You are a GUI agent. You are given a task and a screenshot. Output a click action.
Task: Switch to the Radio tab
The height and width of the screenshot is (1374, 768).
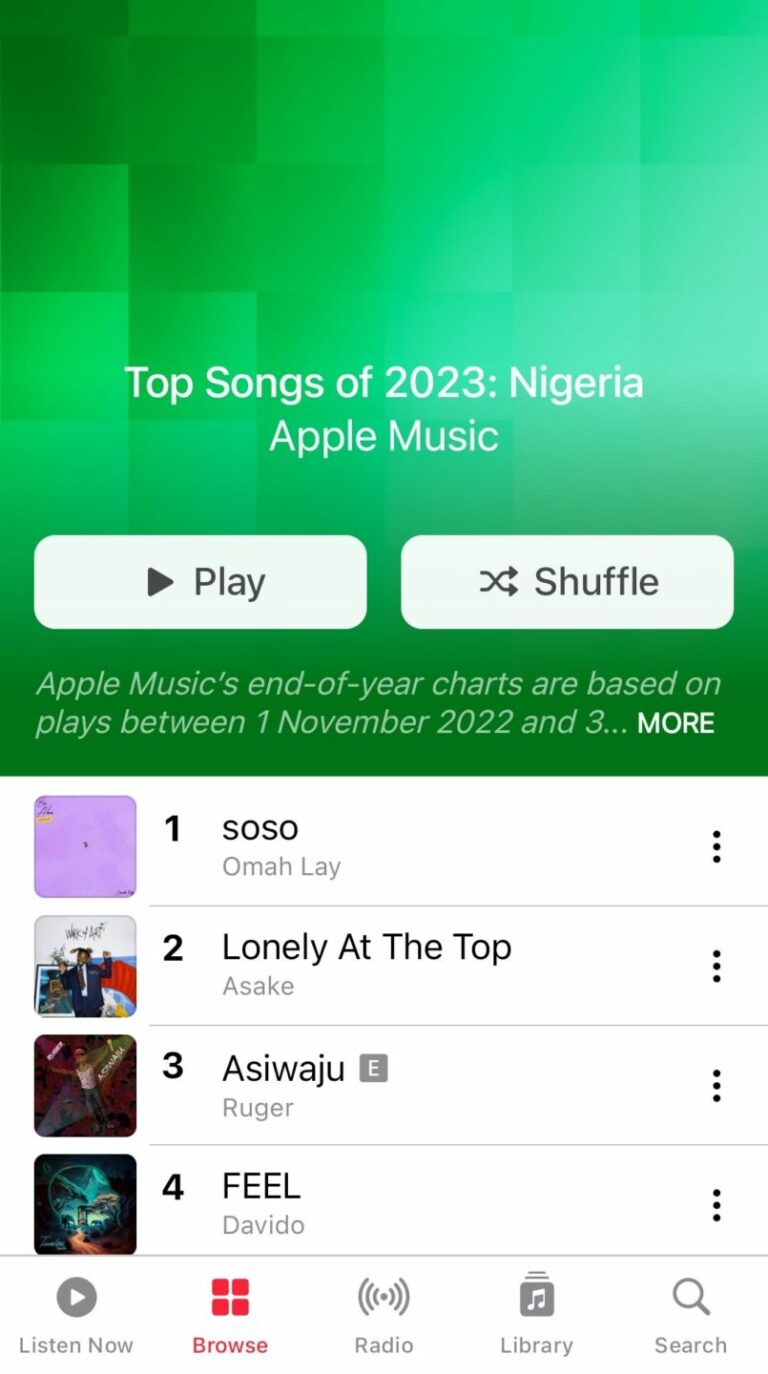click(384, 1315)
